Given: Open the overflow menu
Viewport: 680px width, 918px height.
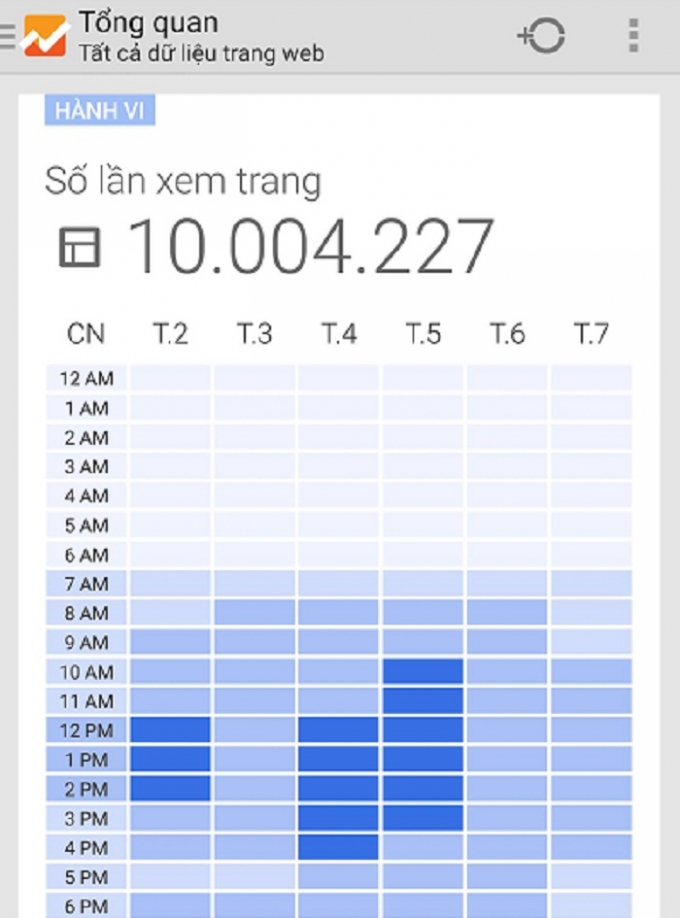Looking at the screenshot, I should tap(633, 36).
